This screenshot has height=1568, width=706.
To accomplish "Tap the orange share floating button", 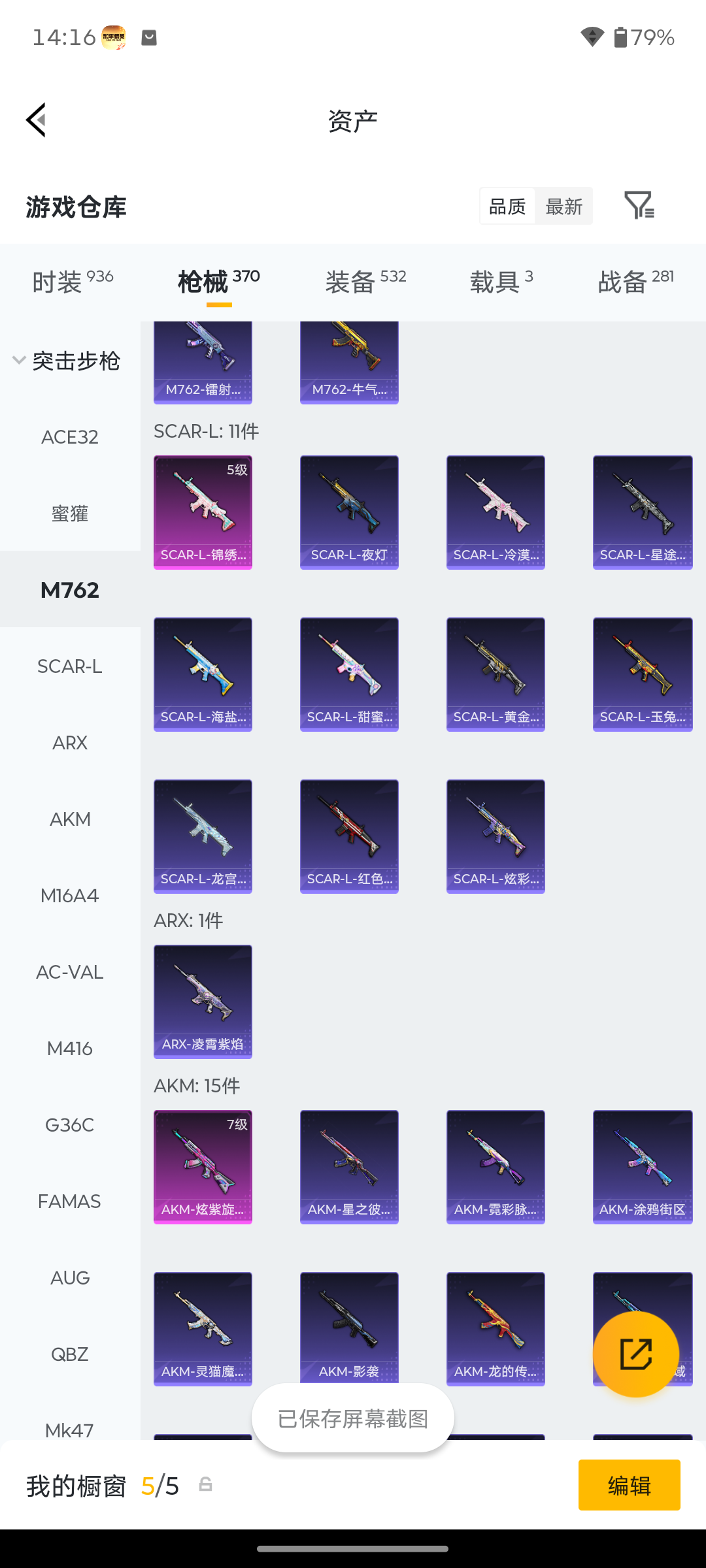I will click(636, 1354).
